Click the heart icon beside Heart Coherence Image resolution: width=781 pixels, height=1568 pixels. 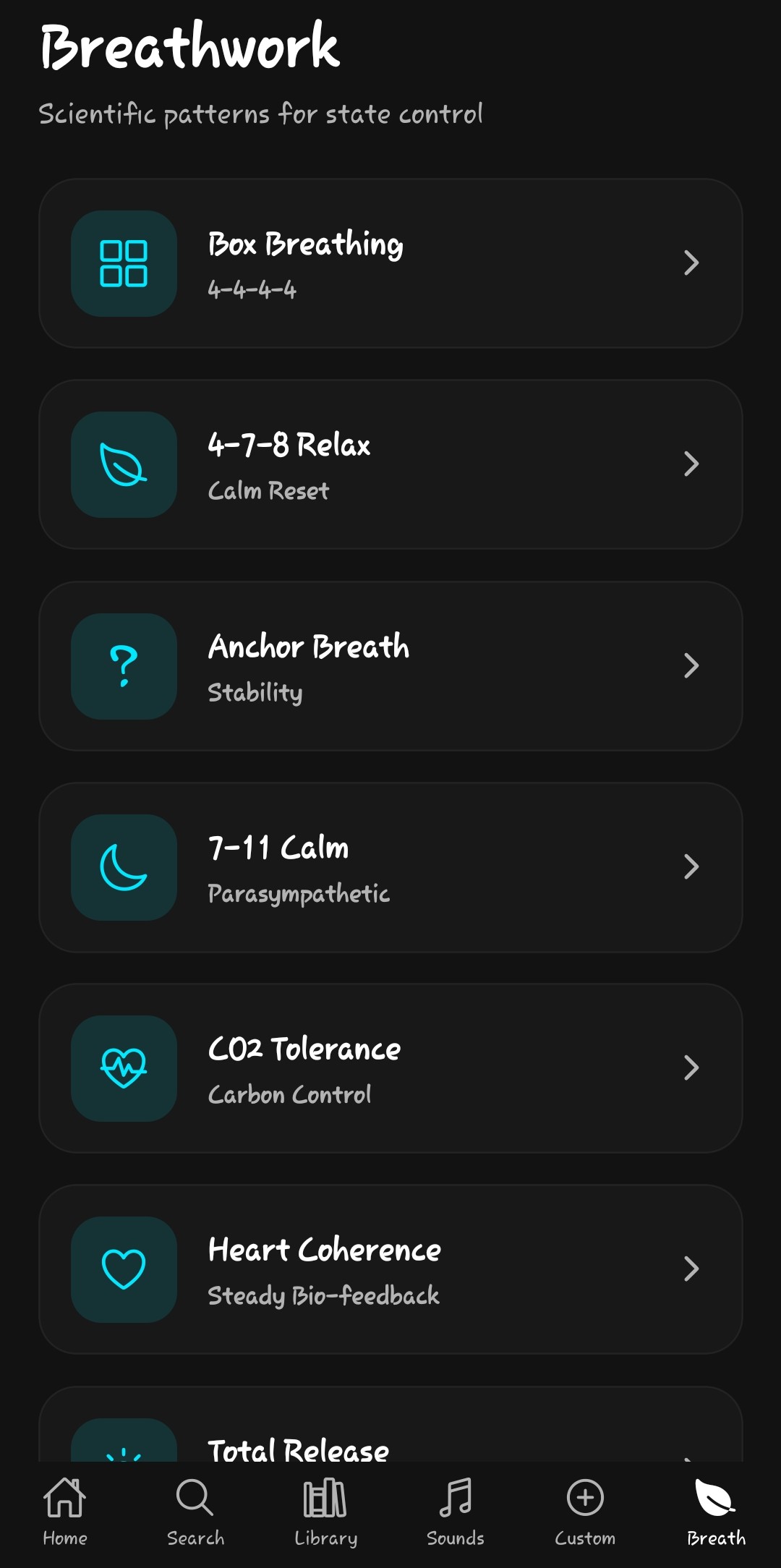click(x=124, y=1269)
